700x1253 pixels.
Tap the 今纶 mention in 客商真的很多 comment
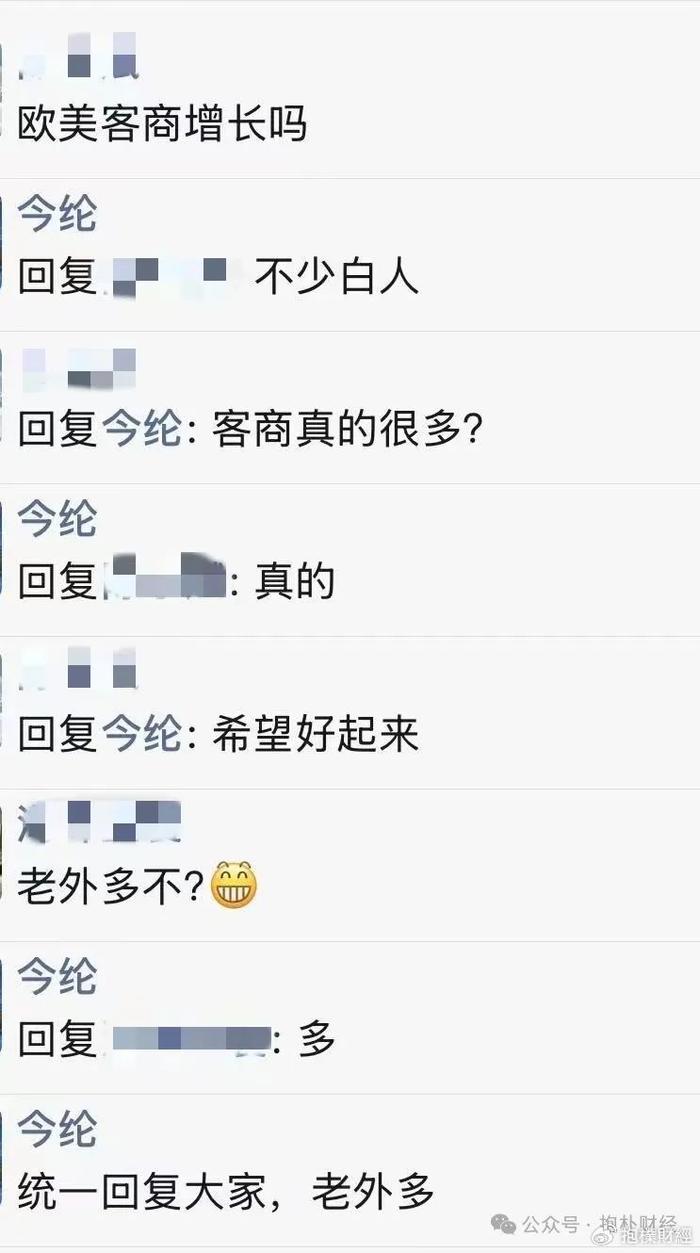[x=141, y=429]
